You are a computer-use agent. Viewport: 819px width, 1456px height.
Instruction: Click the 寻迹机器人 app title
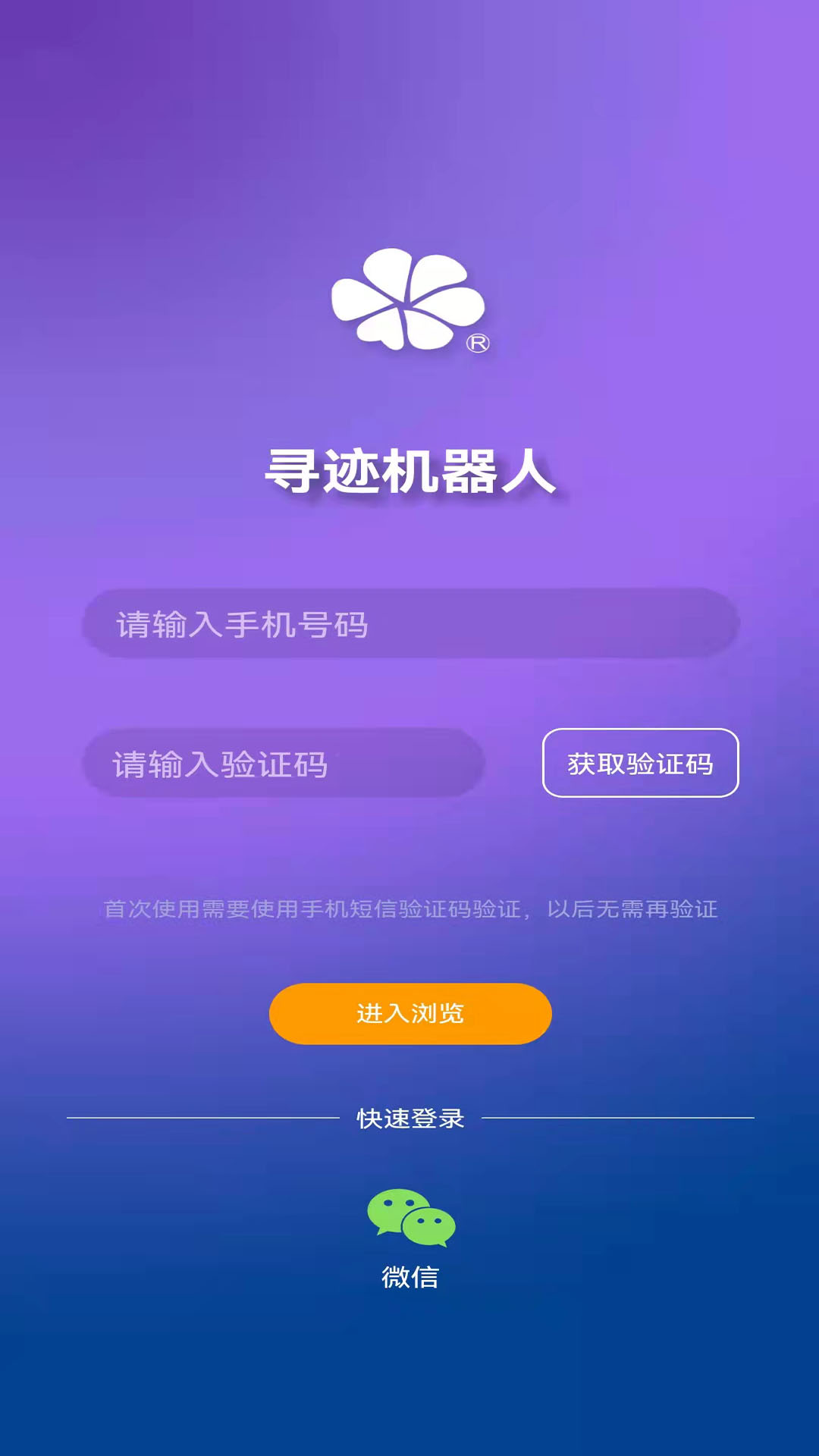(409, 470)
